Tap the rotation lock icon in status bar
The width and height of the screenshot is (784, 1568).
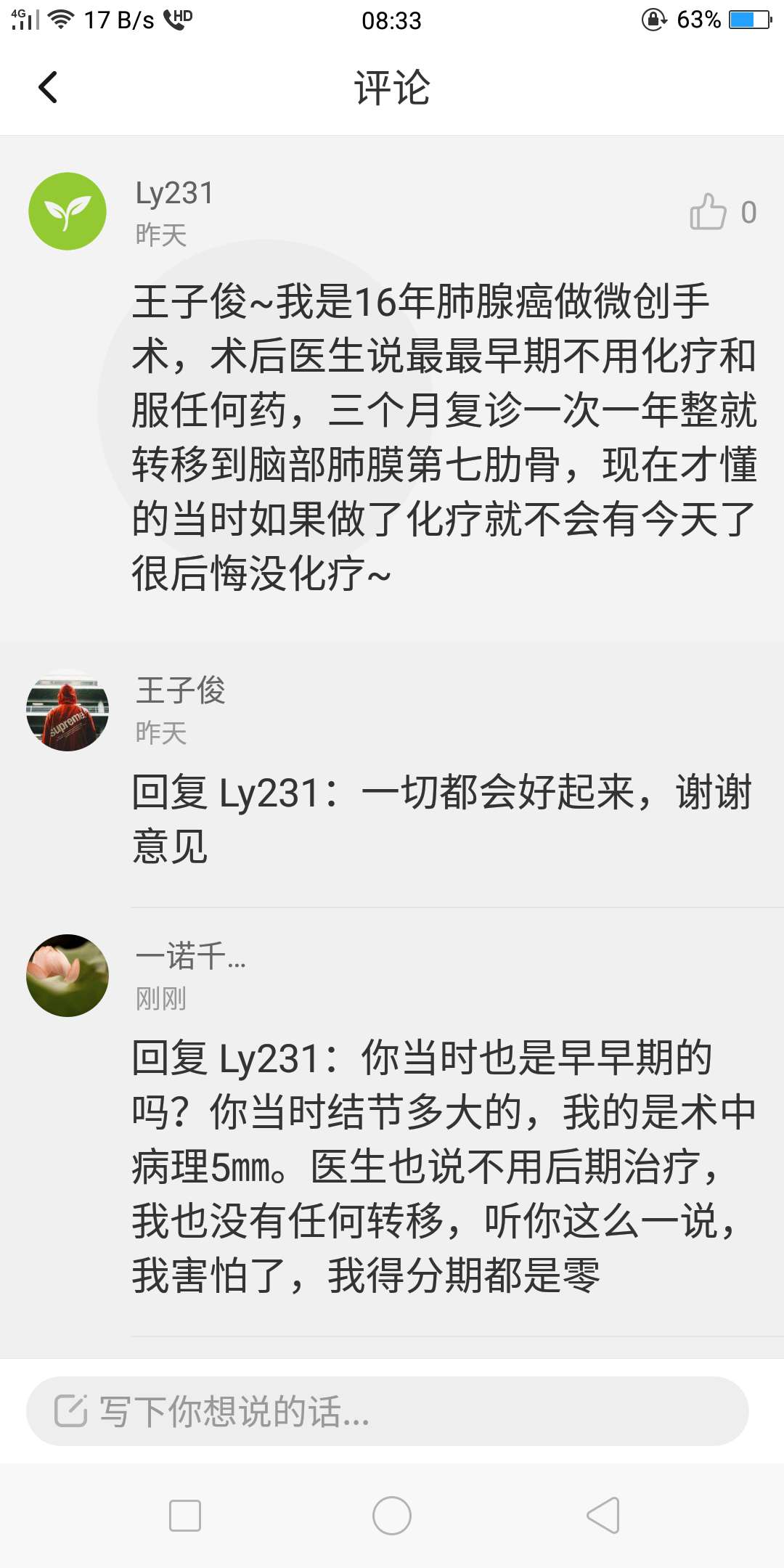(x=654, y=20)
